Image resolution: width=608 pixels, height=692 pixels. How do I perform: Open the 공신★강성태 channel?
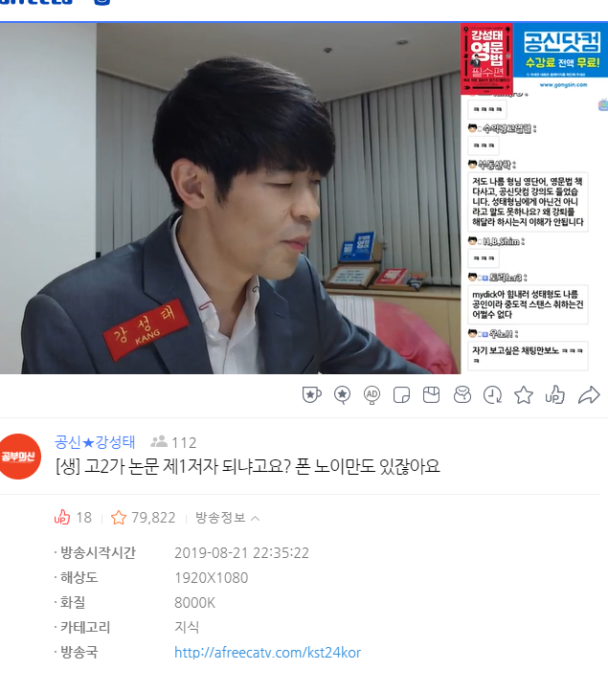coord(95,442)
